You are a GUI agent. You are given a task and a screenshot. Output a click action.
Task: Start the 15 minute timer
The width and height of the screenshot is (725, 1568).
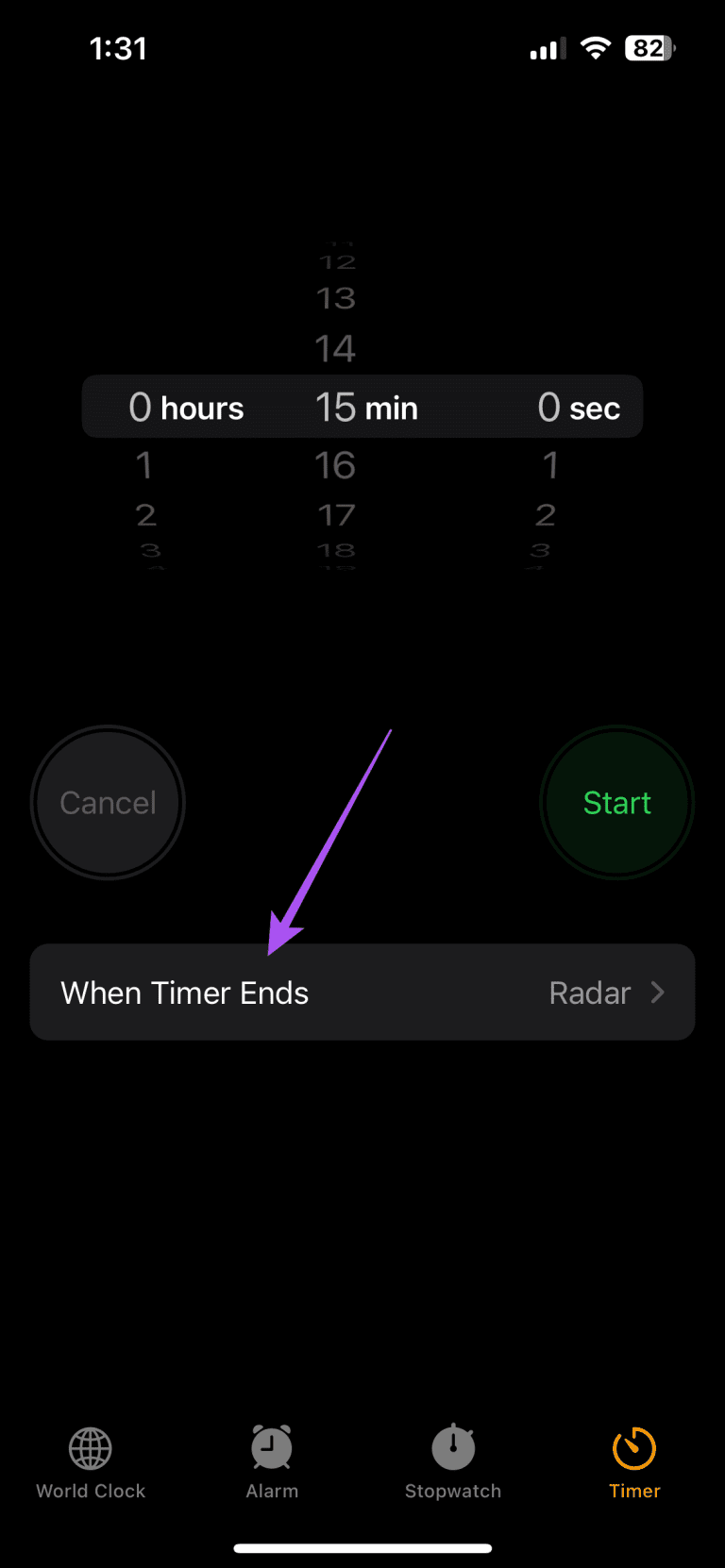pyautogui.click(x=616, y=802)
